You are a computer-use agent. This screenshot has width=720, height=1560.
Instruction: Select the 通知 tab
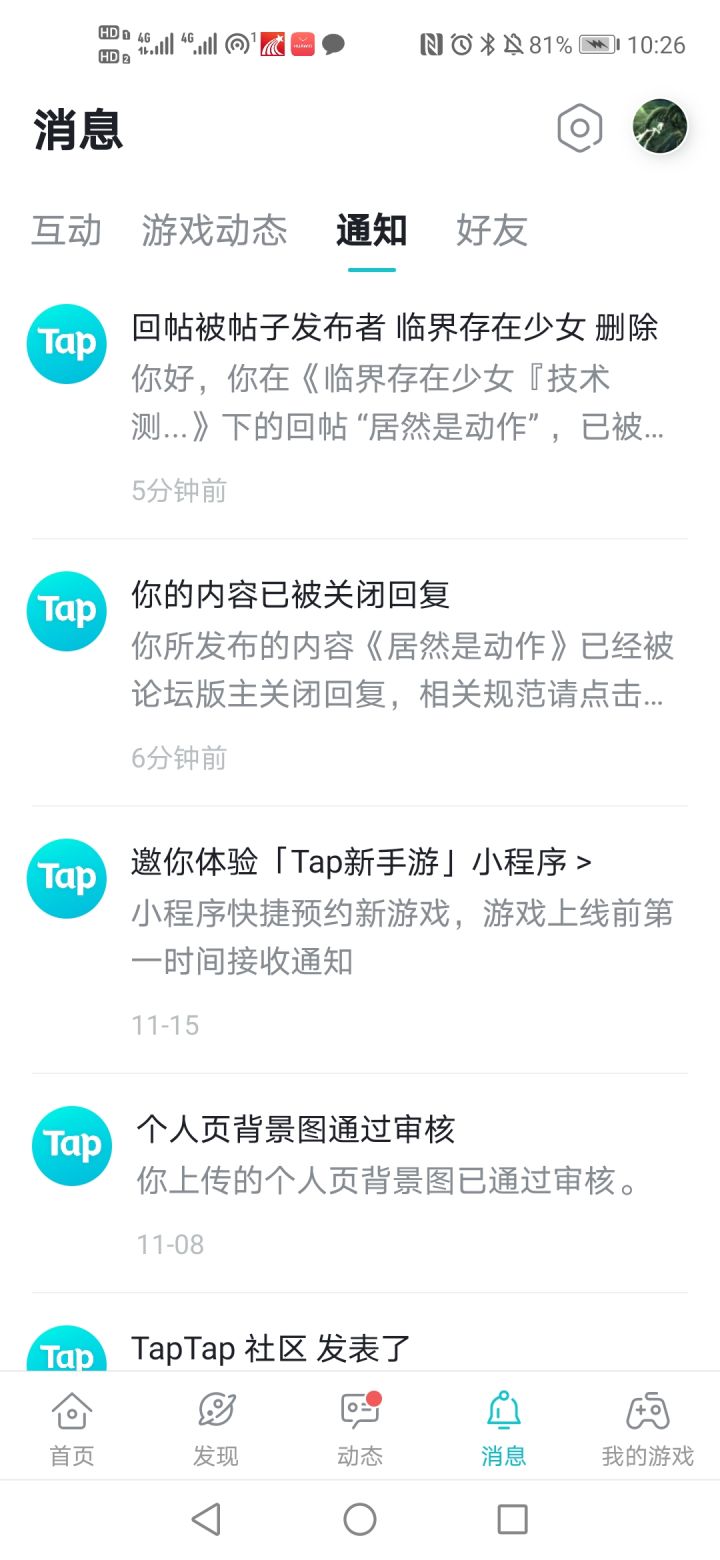click(x=371, y=231)
